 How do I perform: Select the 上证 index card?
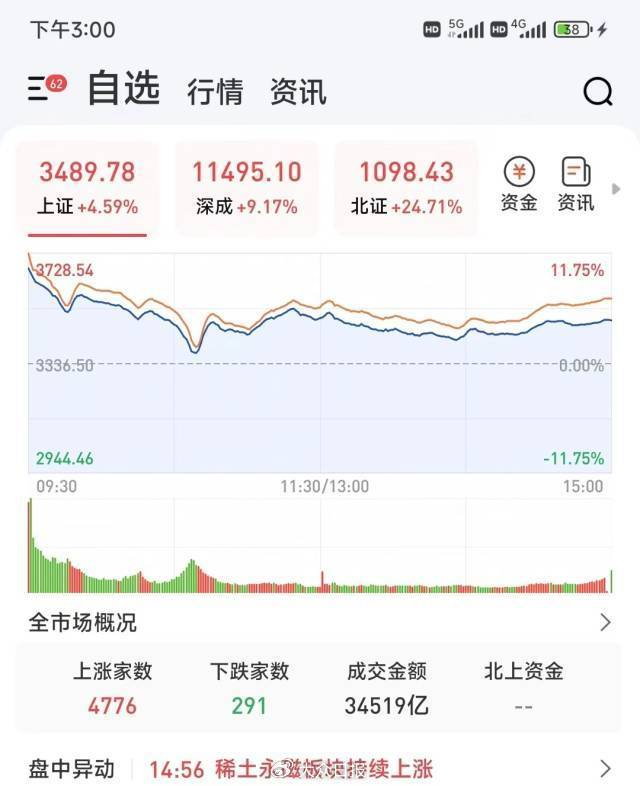[x=87, y=188]
